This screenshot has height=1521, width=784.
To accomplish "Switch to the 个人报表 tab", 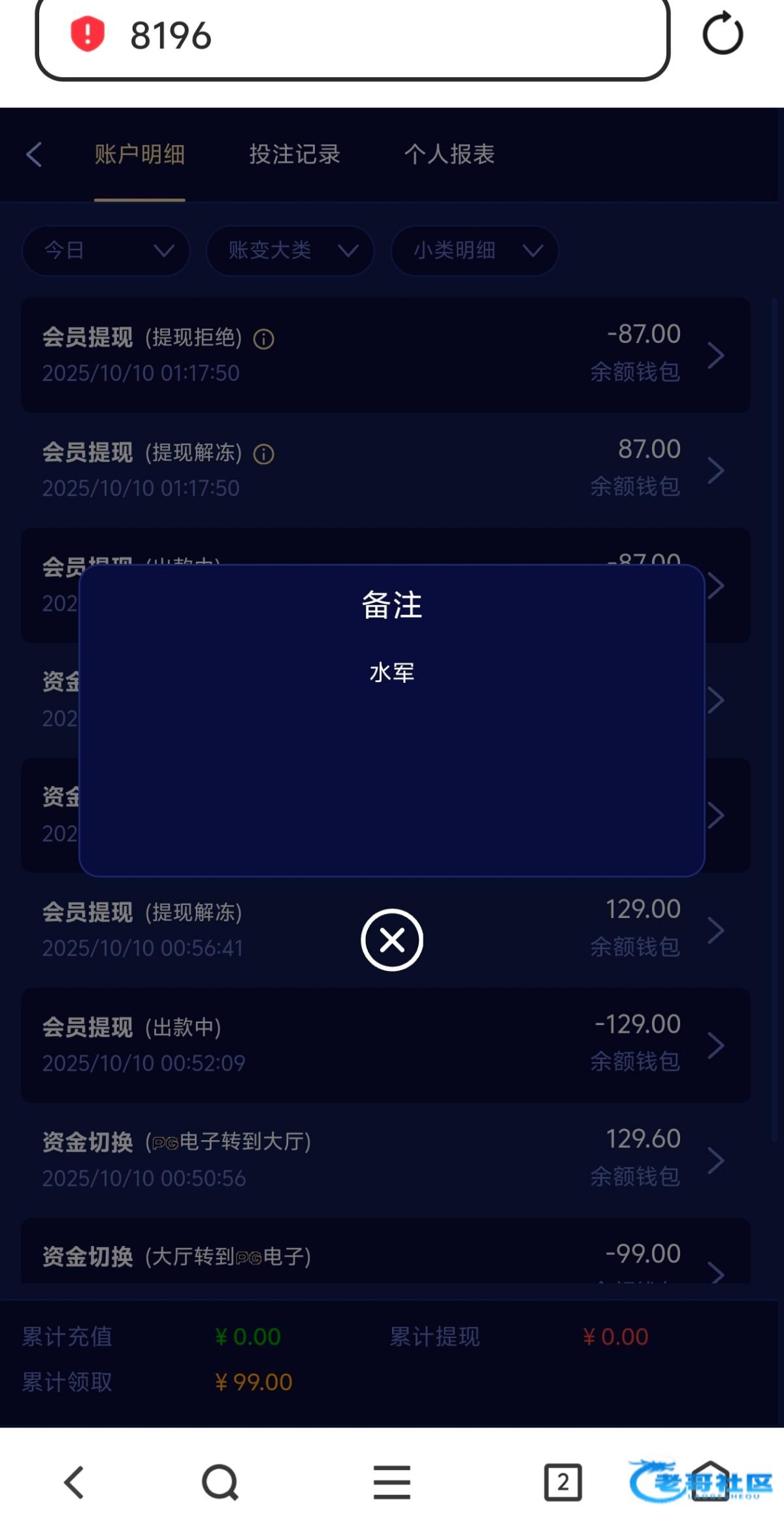I will [449, 155].
